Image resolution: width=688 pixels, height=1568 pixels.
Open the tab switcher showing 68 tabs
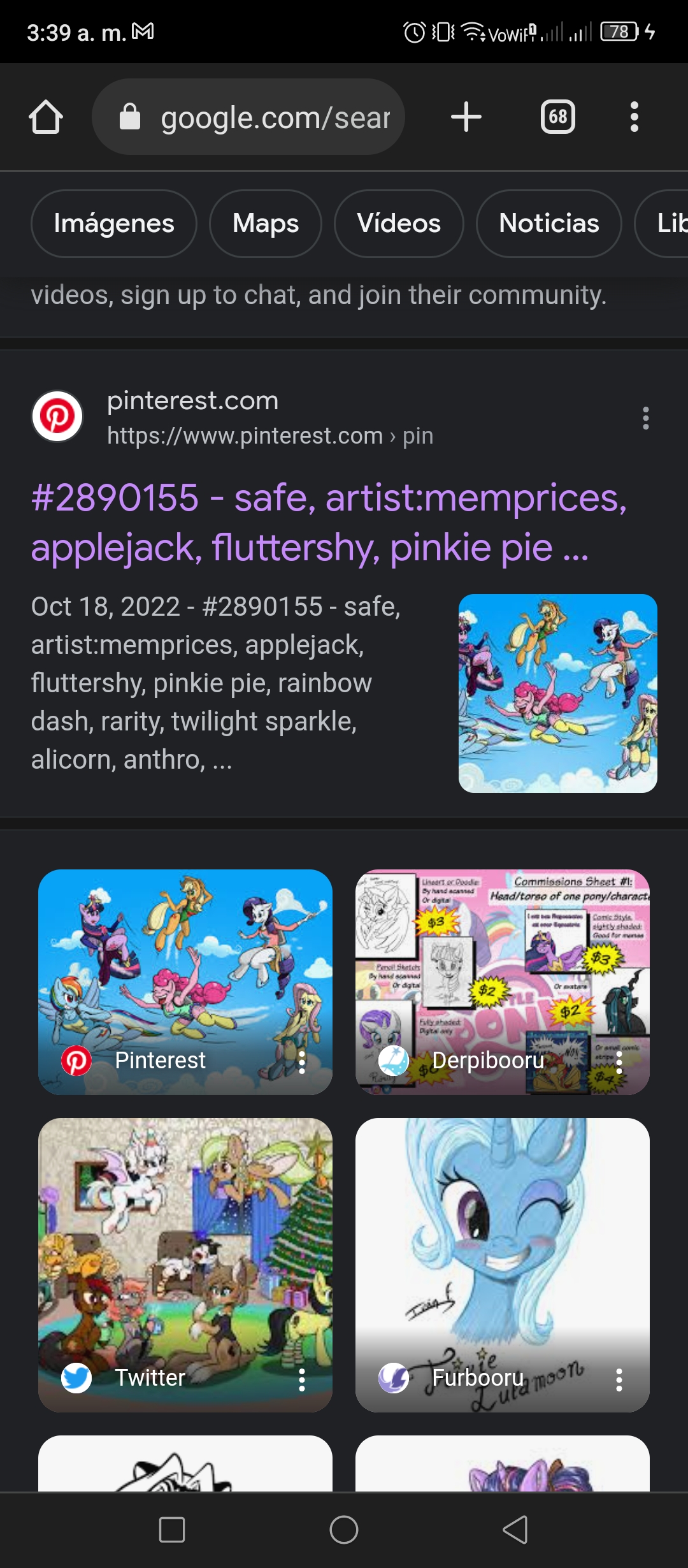[x=558, y=117]
